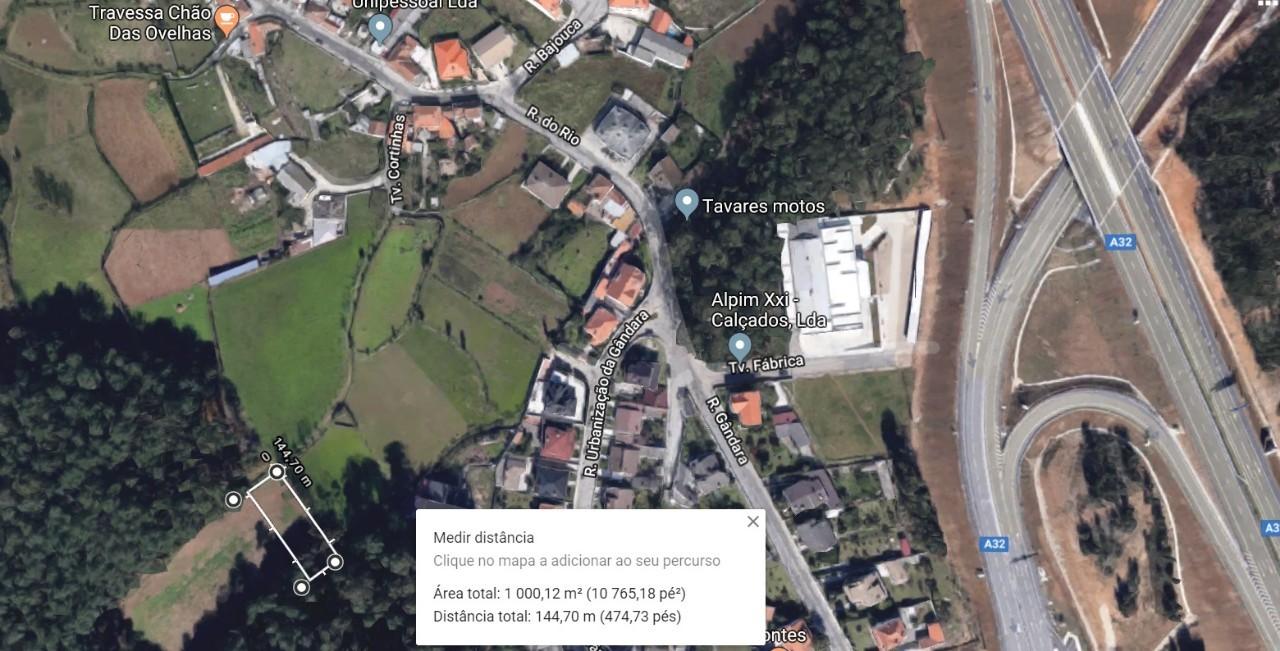Open the Travessa Chão Das Ovelhas café pin
Image resolution: width=1280 pixels, height=651 pixels.
click(228, 18)
